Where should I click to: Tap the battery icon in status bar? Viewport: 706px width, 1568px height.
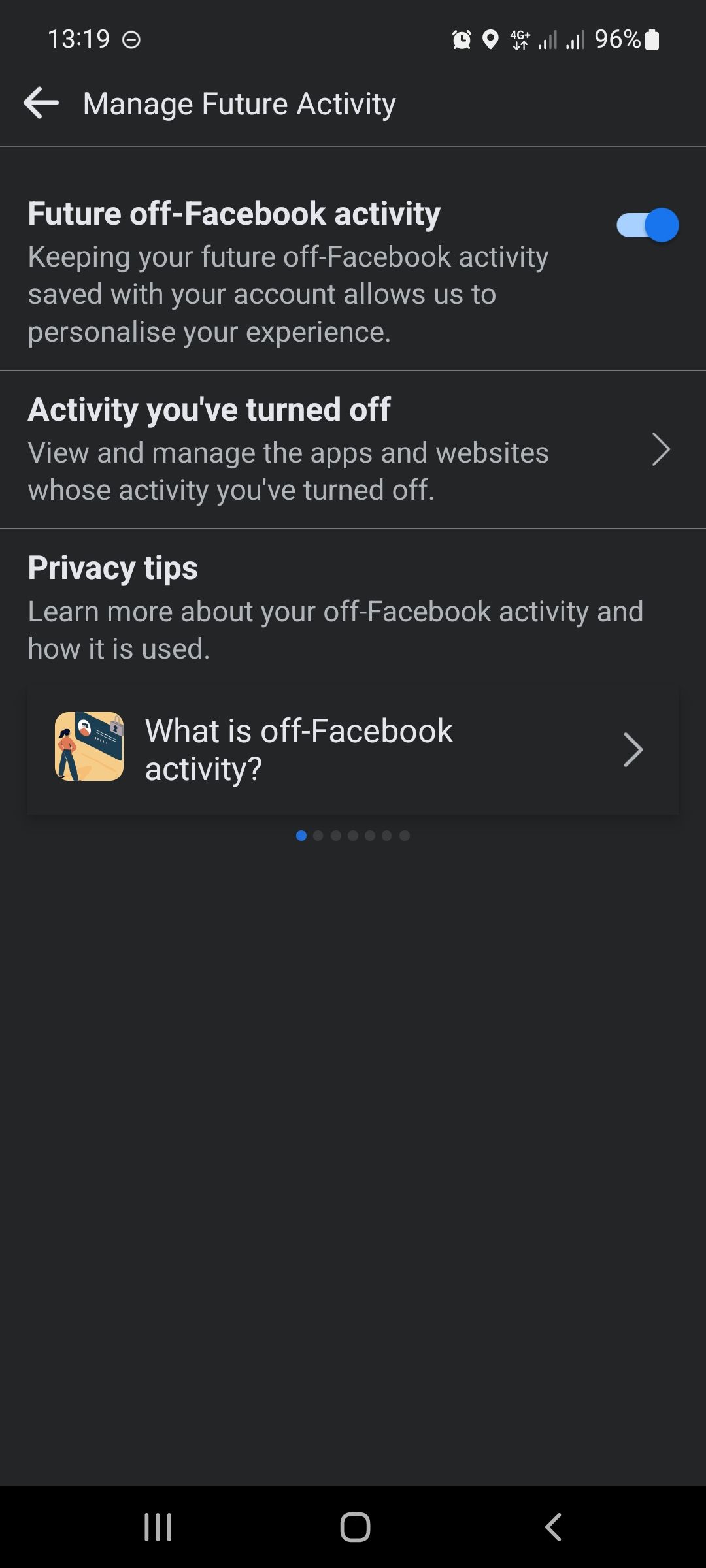652,41
